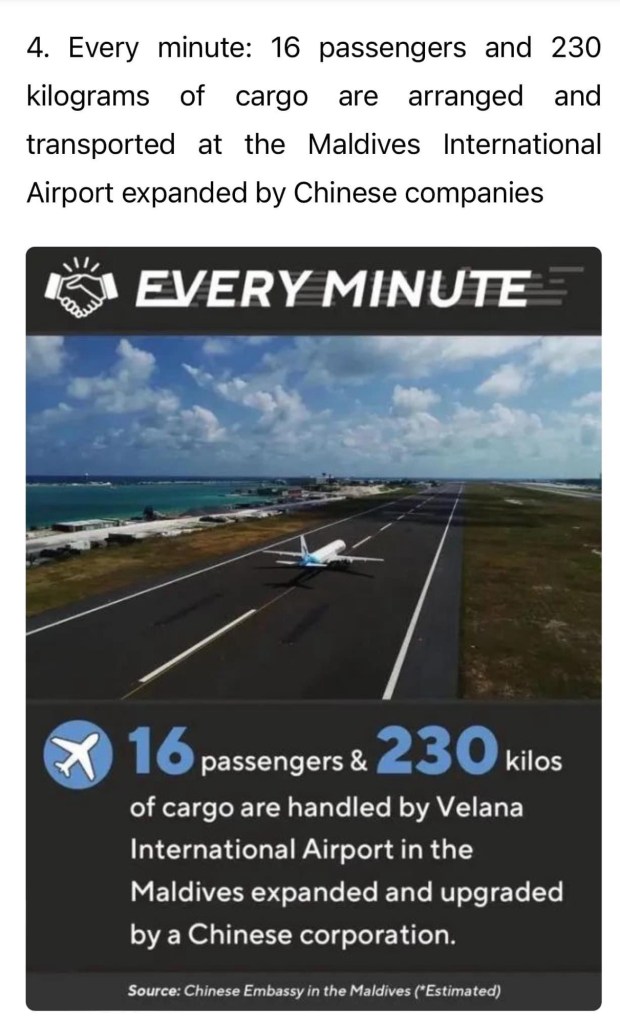Open the Every Minute airport infographic image
This screenshot has height=1023, width=620.
click(313, 628)
